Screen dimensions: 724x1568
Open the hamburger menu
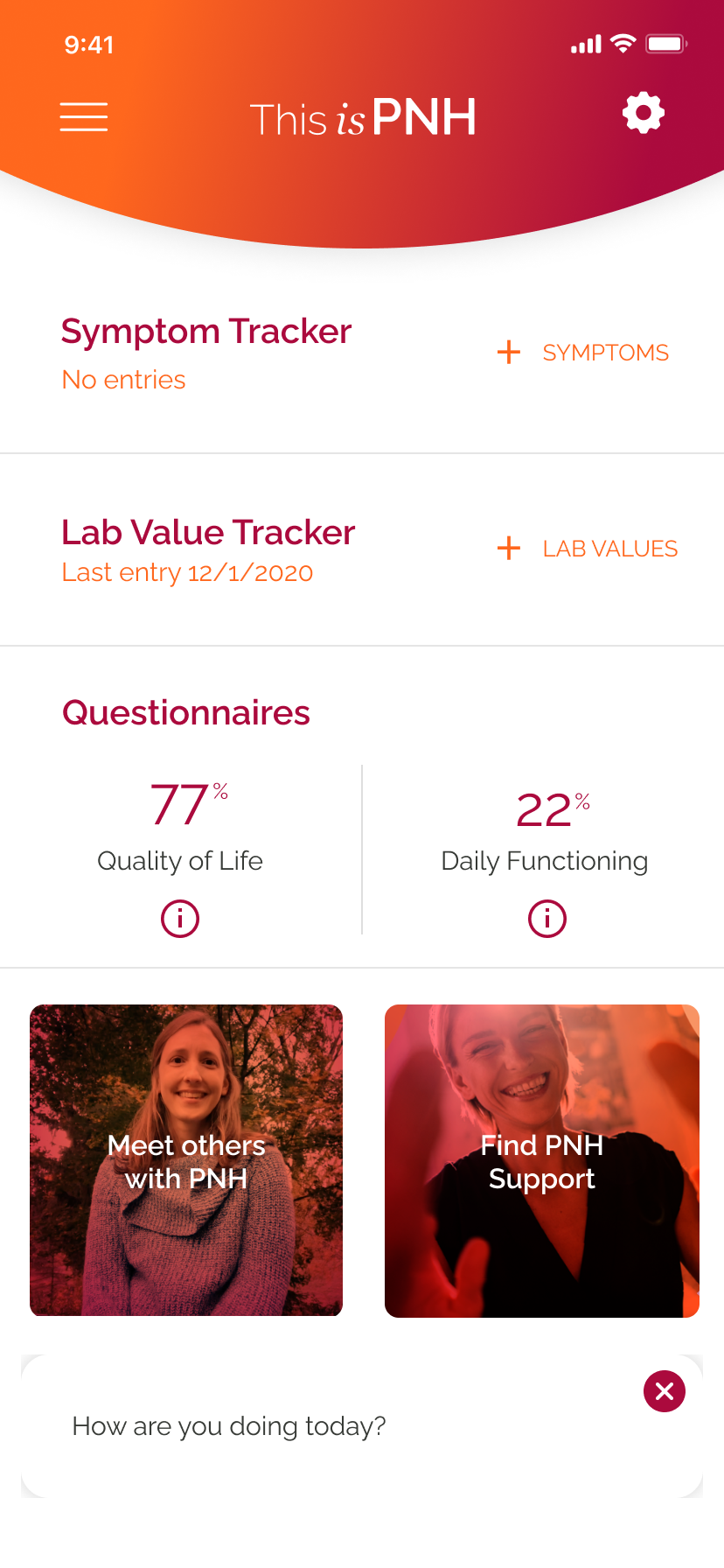point(84,116)
